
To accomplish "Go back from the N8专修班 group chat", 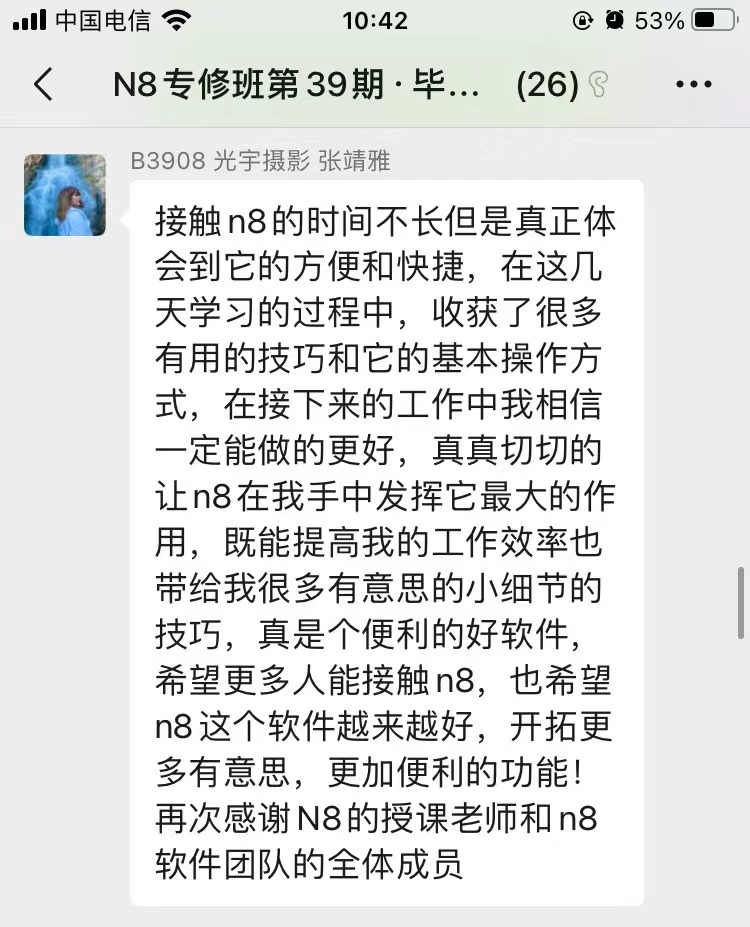I will tap(43, 85).
